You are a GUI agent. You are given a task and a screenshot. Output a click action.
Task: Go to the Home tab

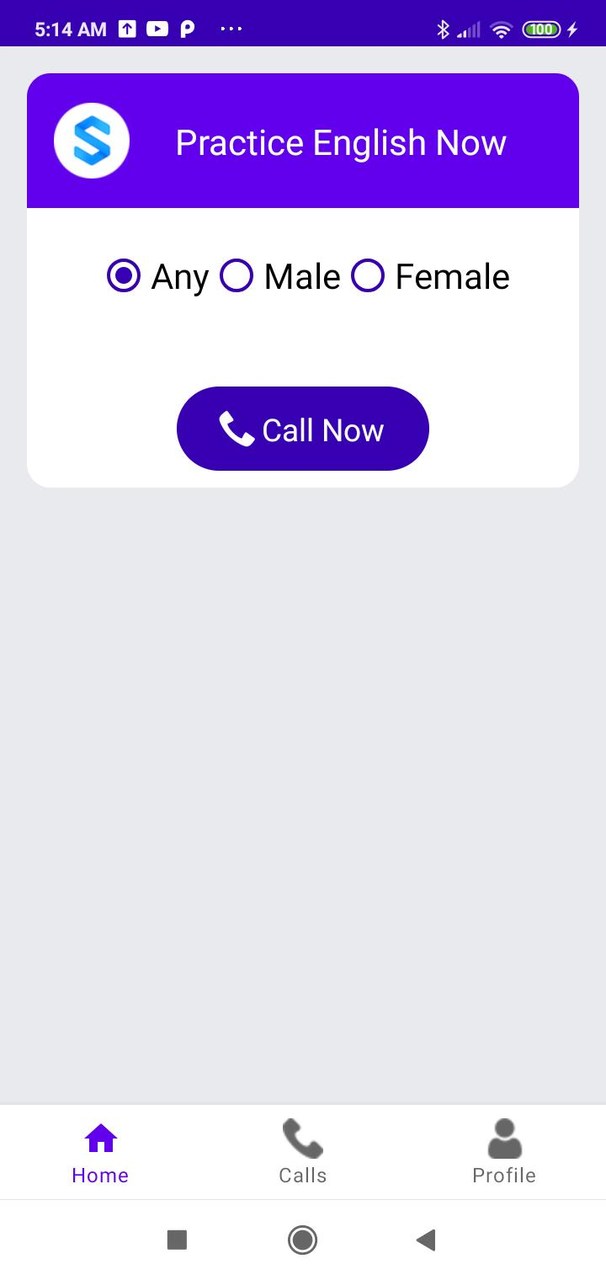pyautogui.click(x=100, y=1152)
